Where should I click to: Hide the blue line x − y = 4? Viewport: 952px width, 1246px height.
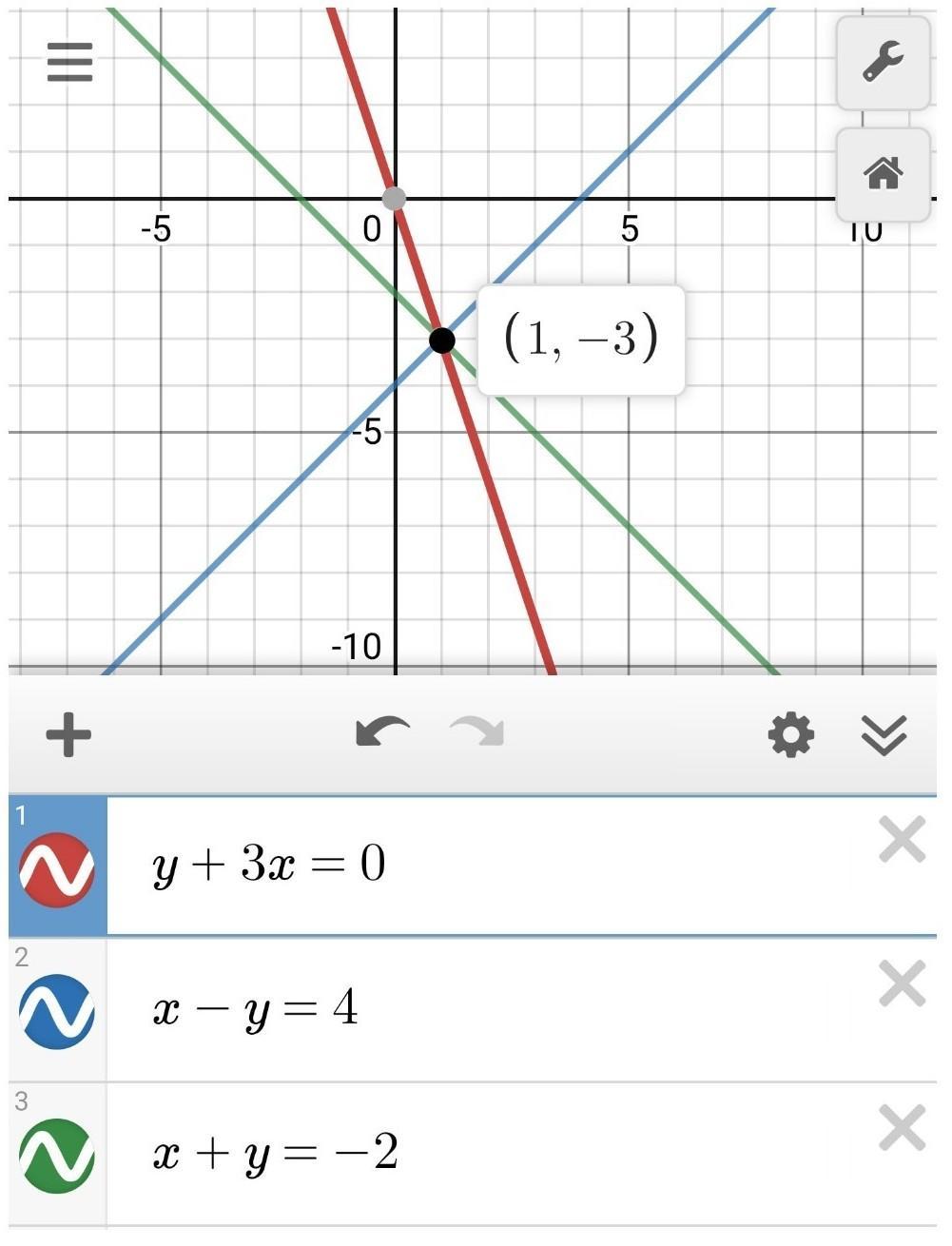(x=57, y=1011)
